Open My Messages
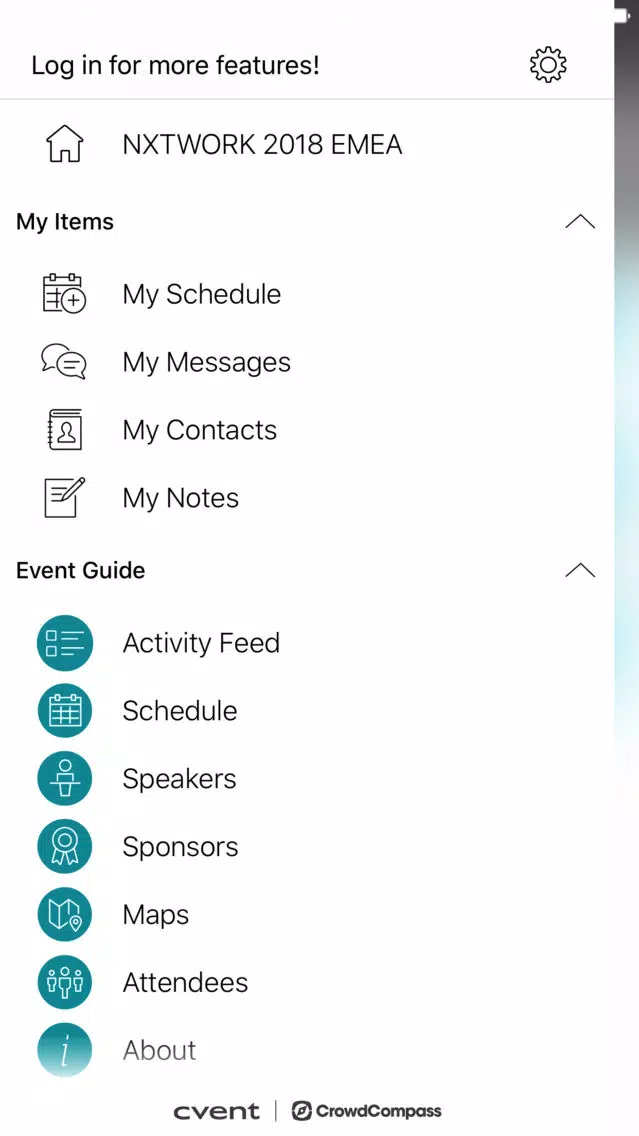639x1136 pixels. 307,362
